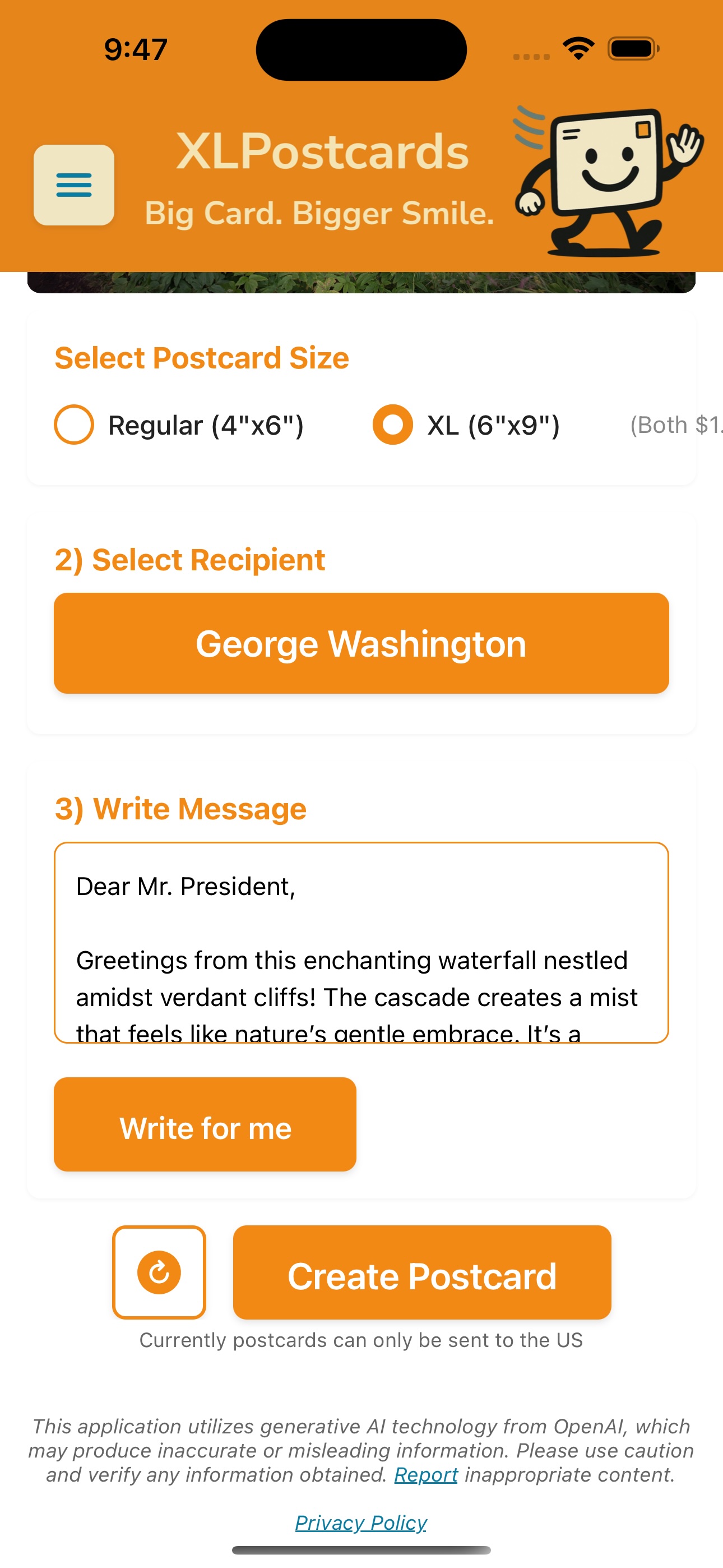Tap the Wi-Fi indicator in status bar

tap(578, 47)
